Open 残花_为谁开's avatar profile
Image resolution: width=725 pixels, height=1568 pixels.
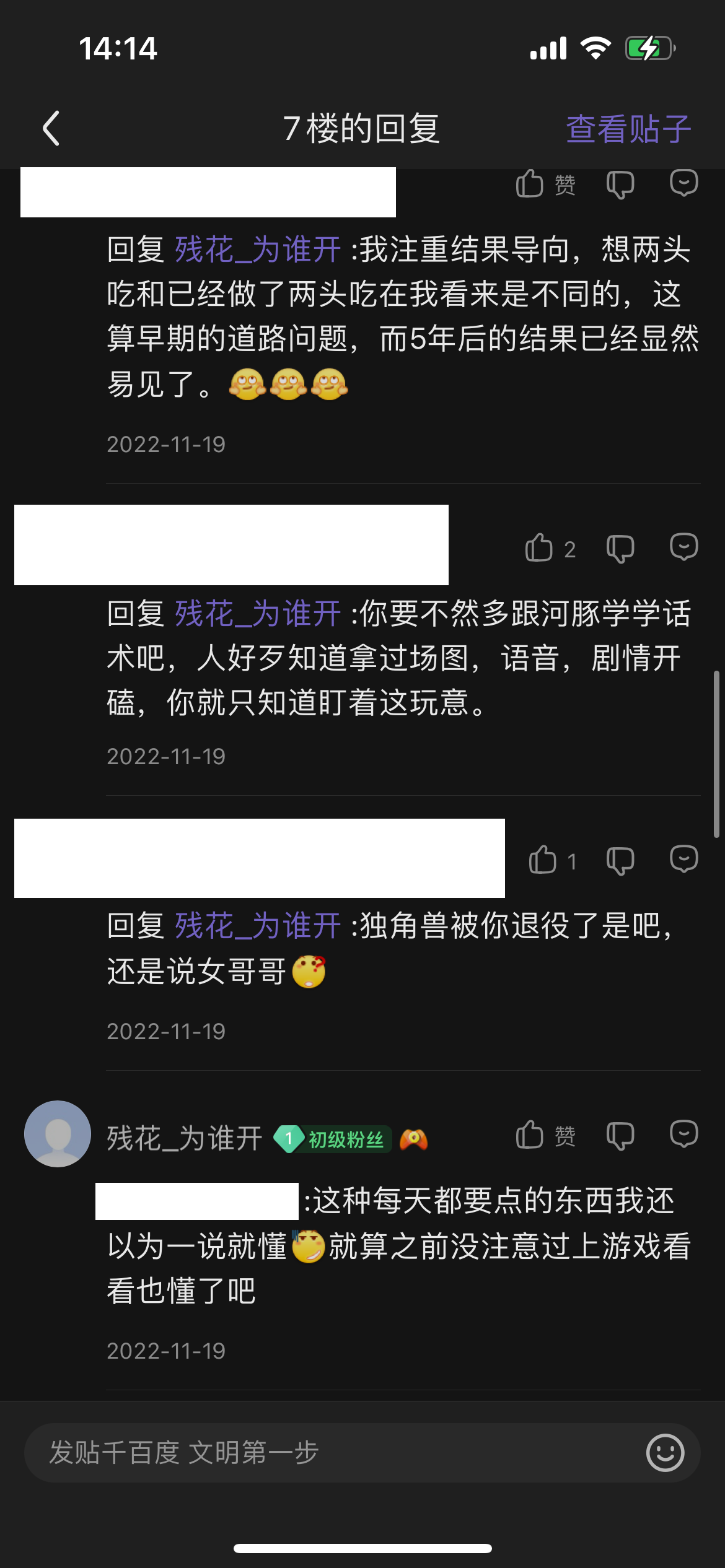click(58, 1134)
